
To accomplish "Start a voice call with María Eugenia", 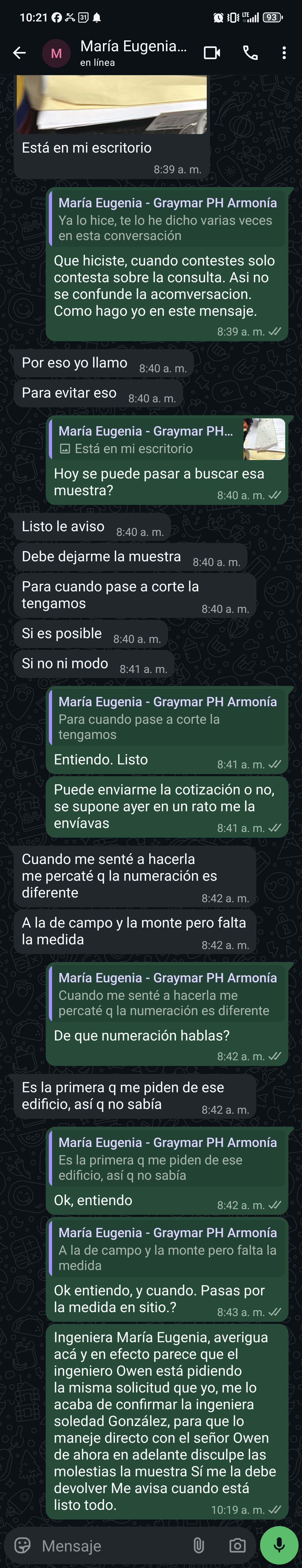I will click(250, 53).
